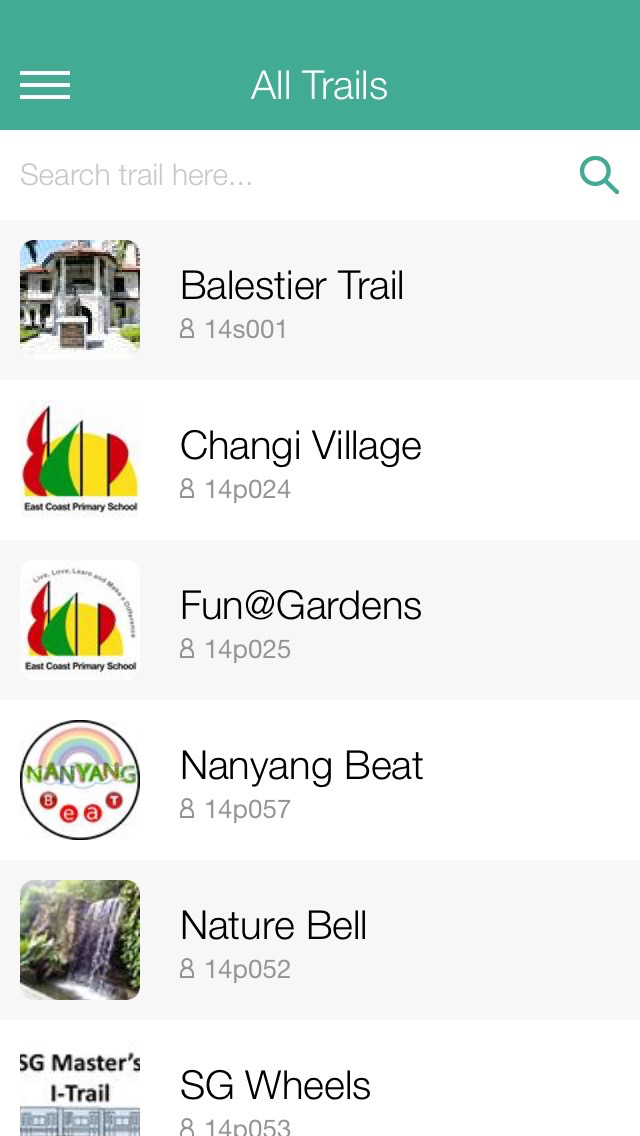Open the Nature Bell trail
This screenshot has height=1136, width=640.
click(320, 940)
